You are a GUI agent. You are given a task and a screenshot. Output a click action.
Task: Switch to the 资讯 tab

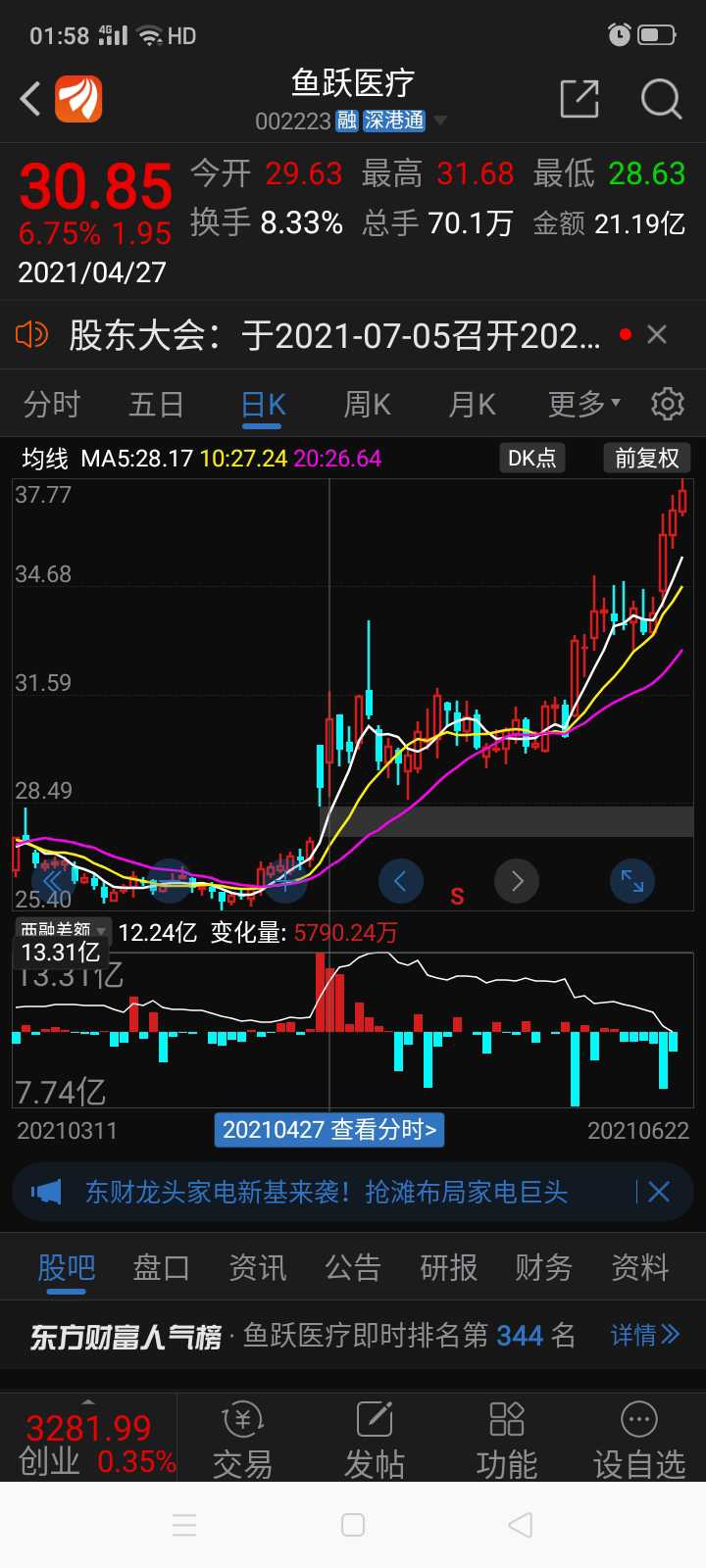tap(257, 1268)
